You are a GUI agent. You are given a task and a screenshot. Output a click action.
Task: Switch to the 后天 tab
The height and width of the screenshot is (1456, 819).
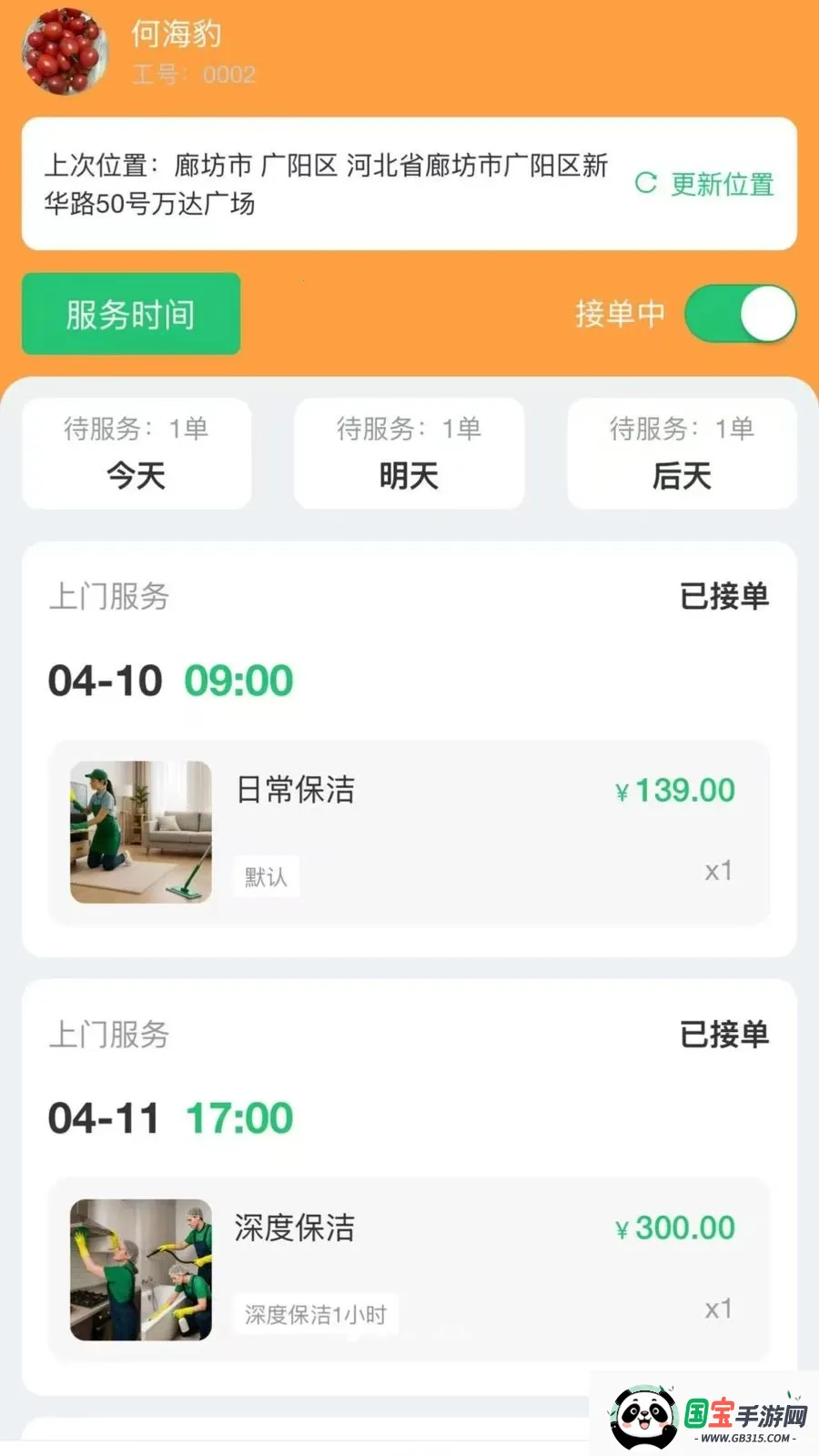click(x=682, y=453)
